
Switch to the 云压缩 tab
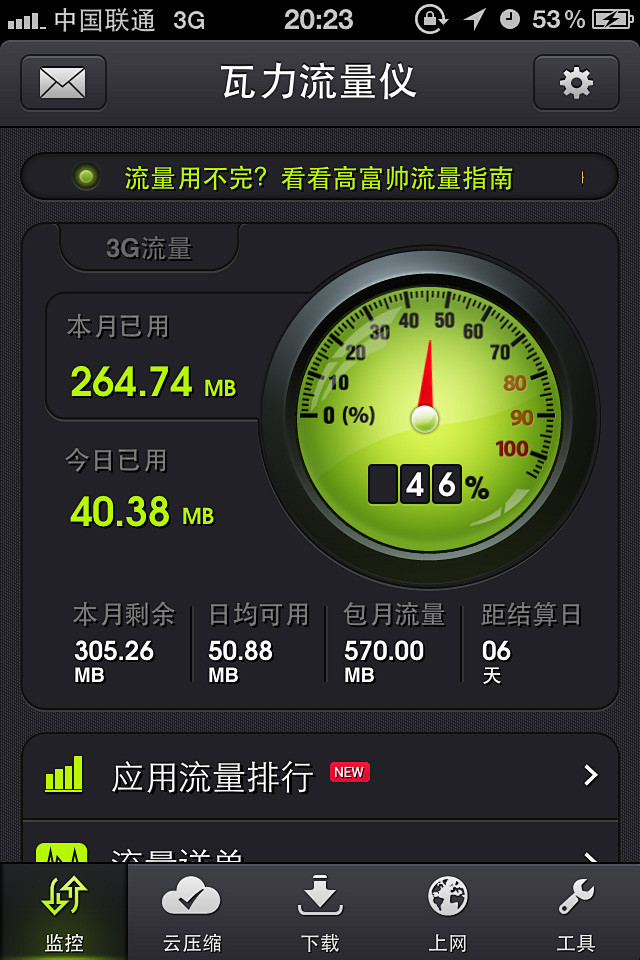click(x=192, y=912)
